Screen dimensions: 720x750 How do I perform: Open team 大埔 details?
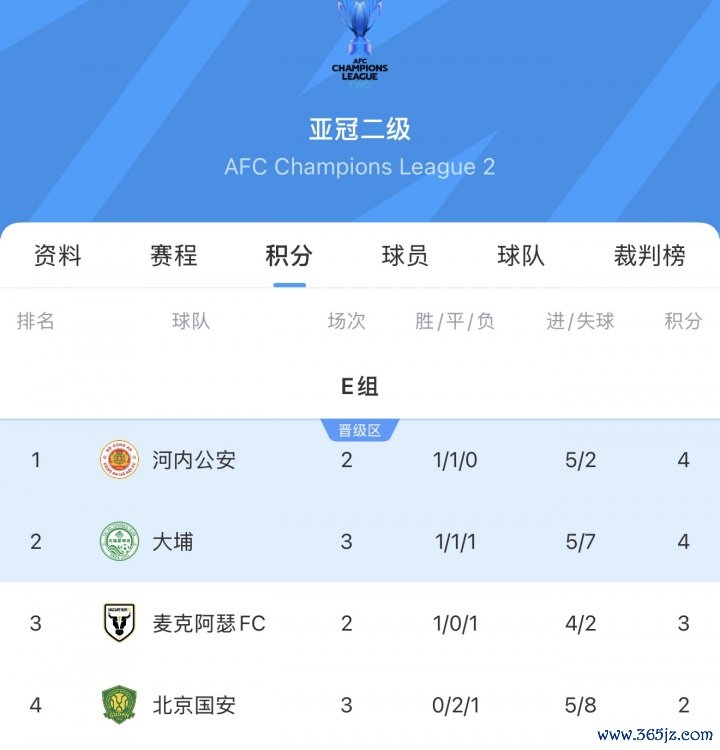(172, 542)
